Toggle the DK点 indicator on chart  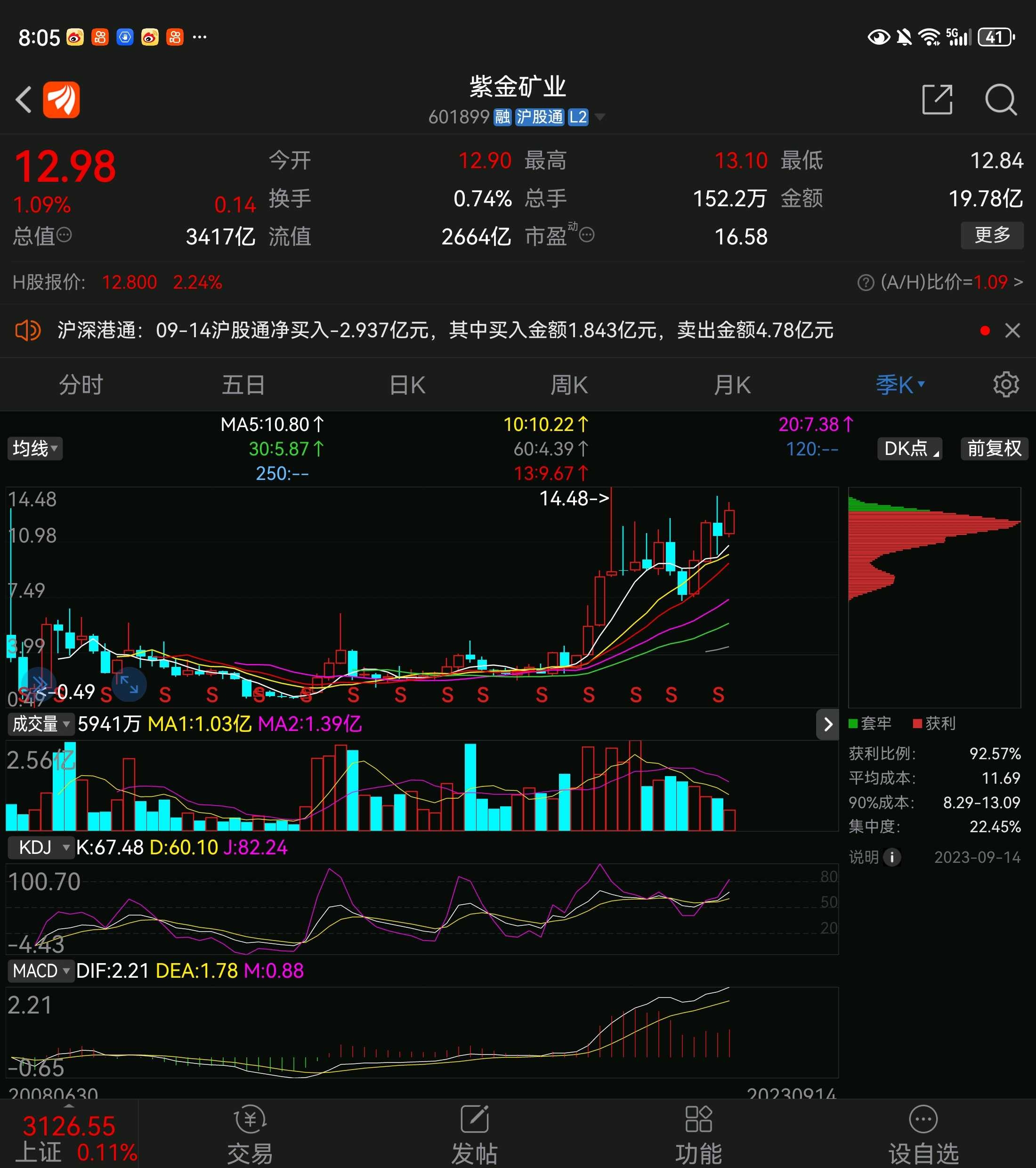[909, 448]
